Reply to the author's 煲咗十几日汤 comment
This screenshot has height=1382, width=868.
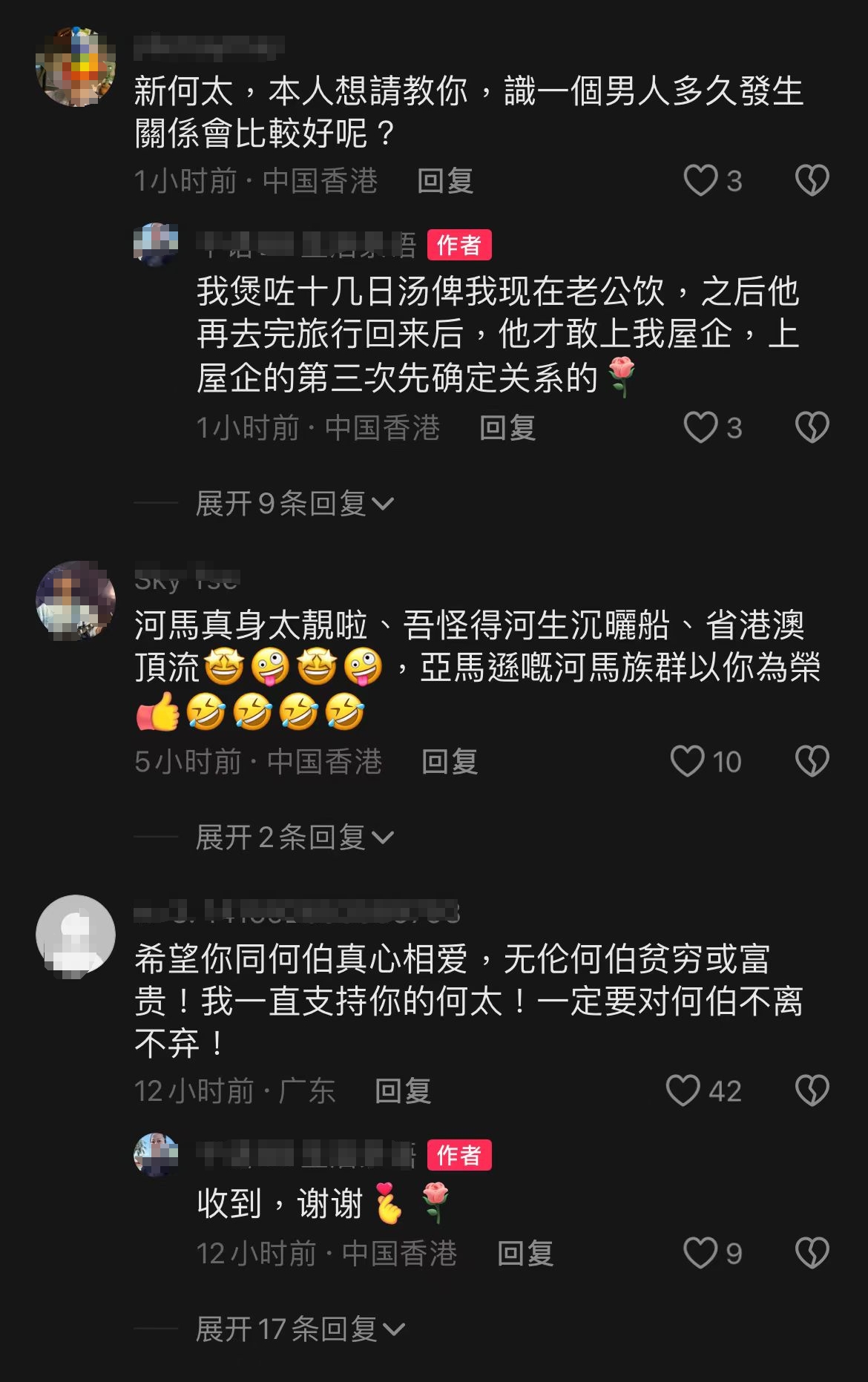(507, 428)
